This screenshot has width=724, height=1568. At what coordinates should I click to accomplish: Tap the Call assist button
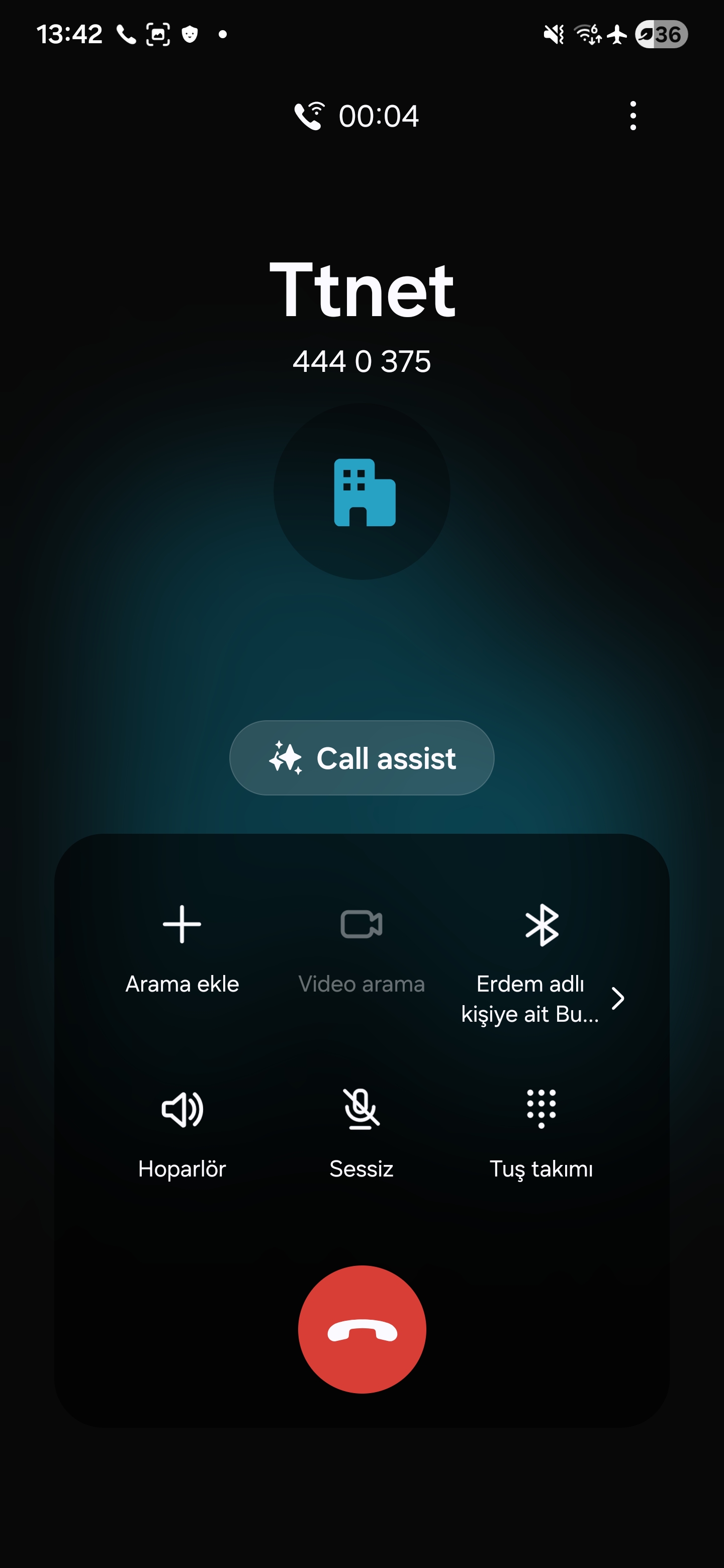click(x=361, y=758)
